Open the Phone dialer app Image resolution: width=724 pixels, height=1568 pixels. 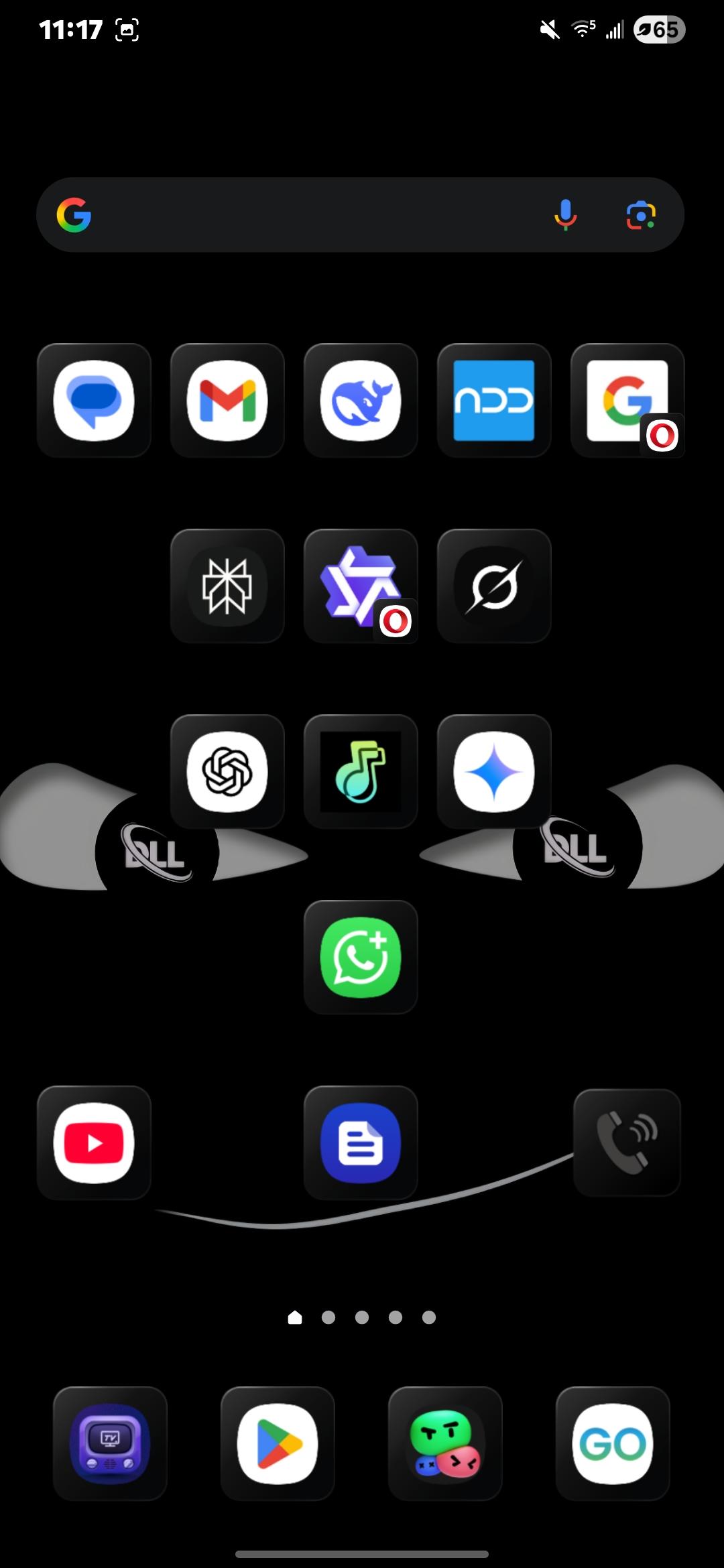[627, 1142]
